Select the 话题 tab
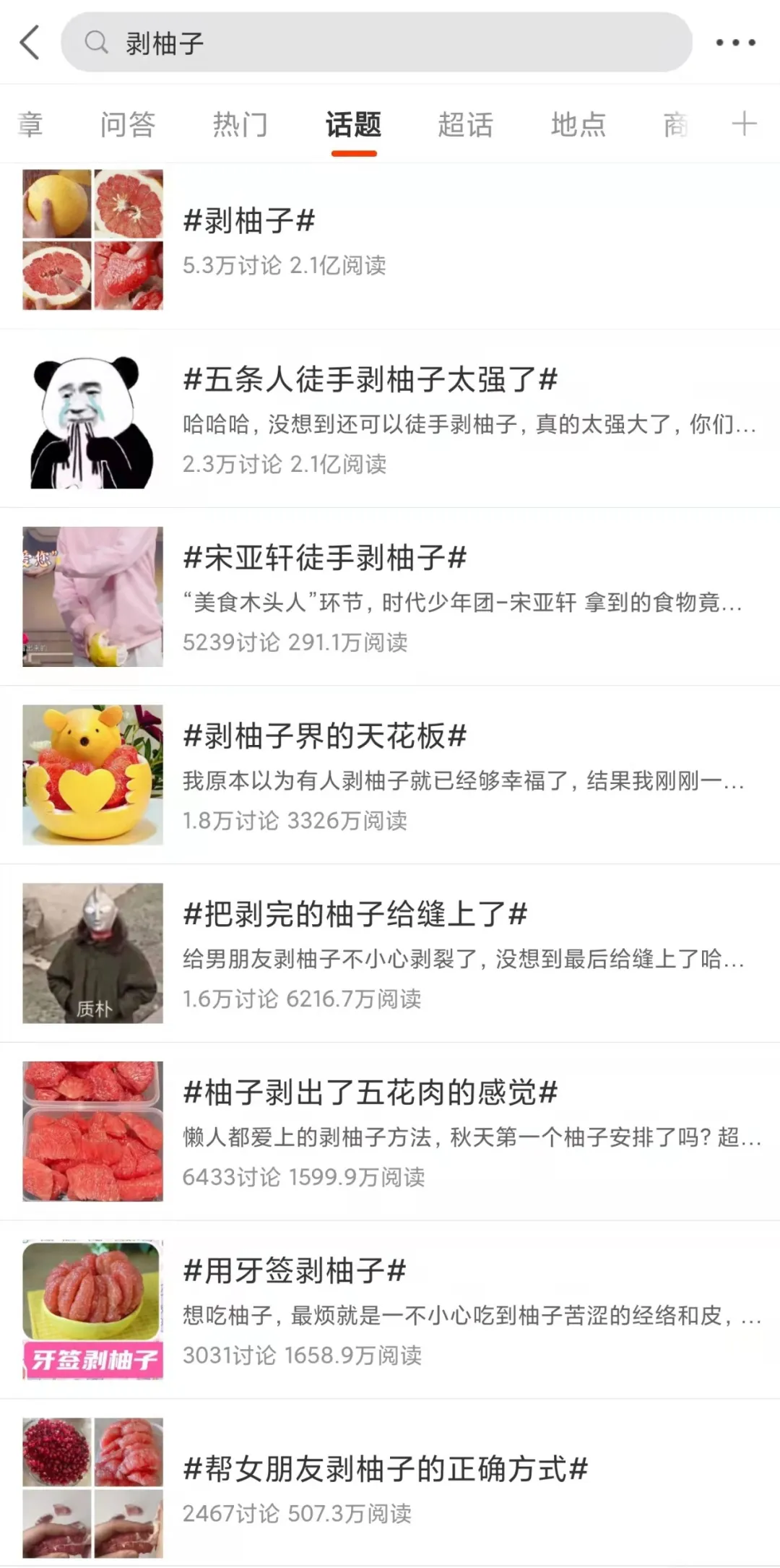Viewport: 780px width, 1568px height. coord(353,124)
